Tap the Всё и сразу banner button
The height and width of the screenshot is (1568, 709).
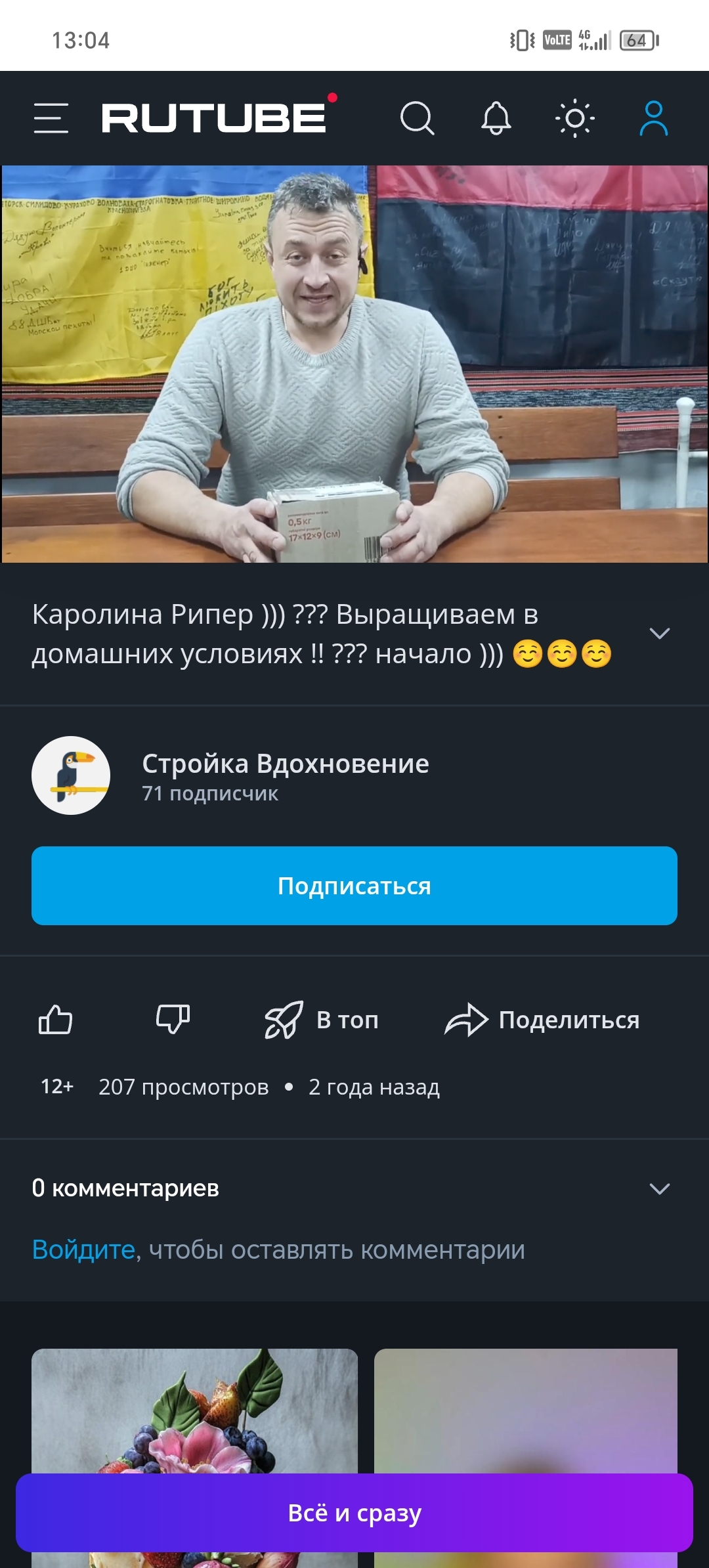(x=354, y=1513)
